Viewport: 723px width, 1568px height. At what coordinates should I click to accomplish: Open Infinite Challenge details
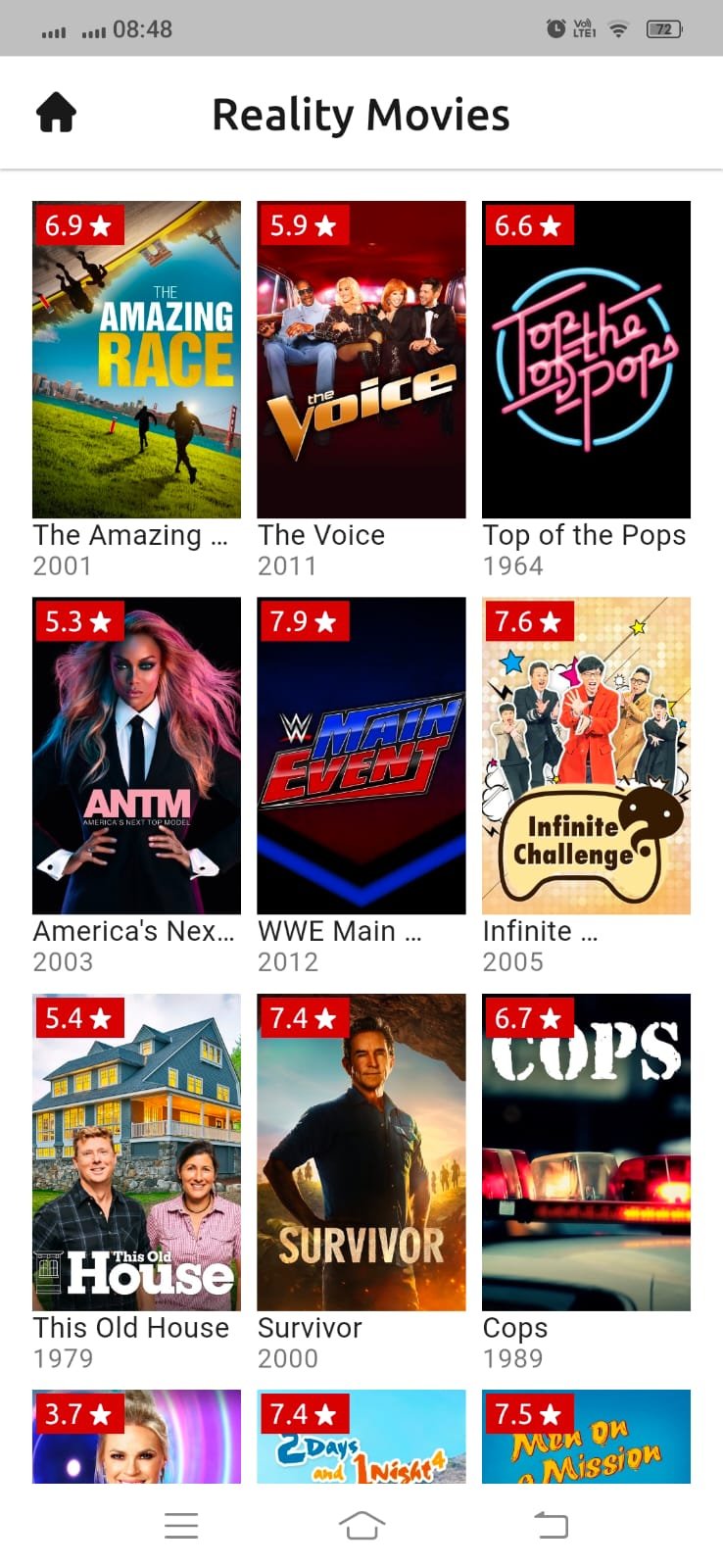point(586,756)
